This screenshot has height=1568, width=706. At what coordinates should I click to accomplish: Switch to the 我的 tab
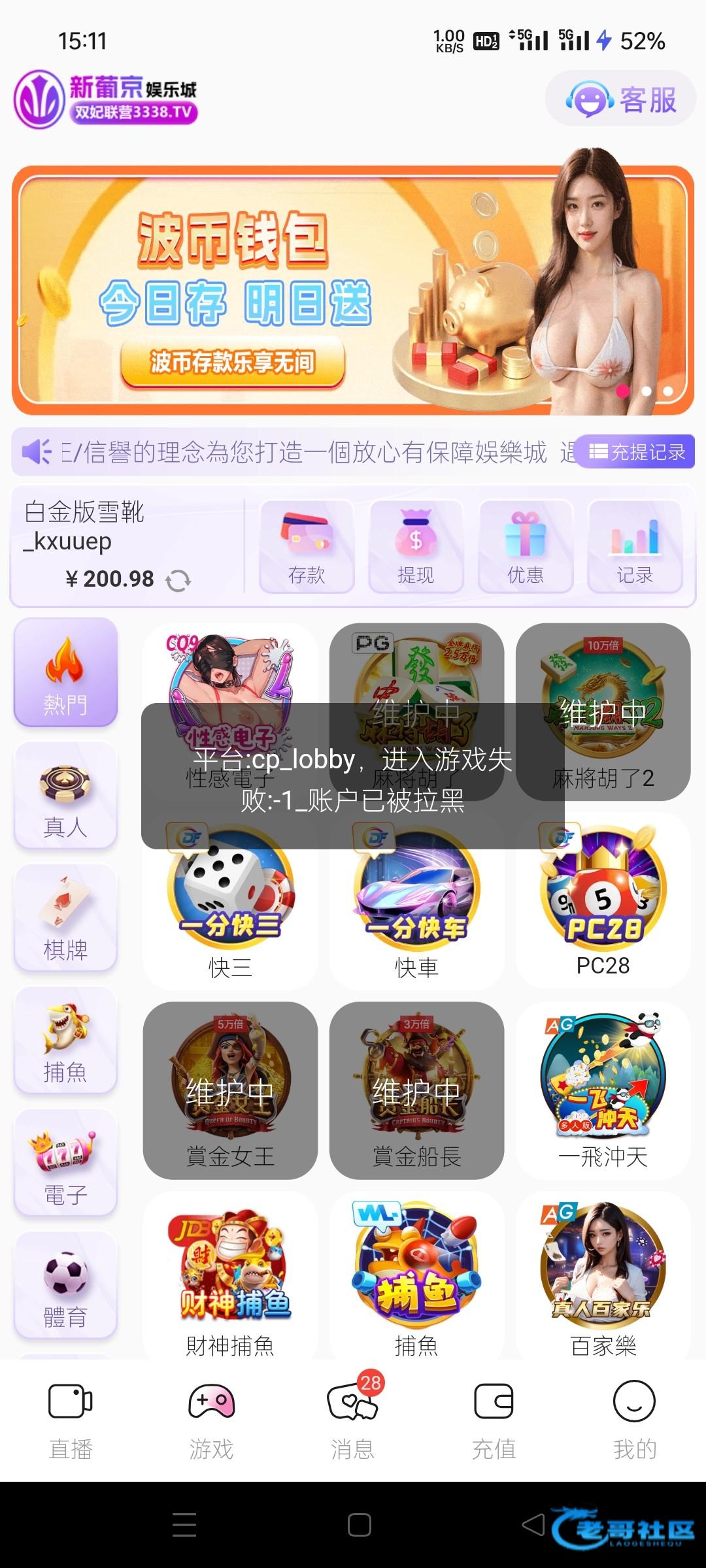634,1419
